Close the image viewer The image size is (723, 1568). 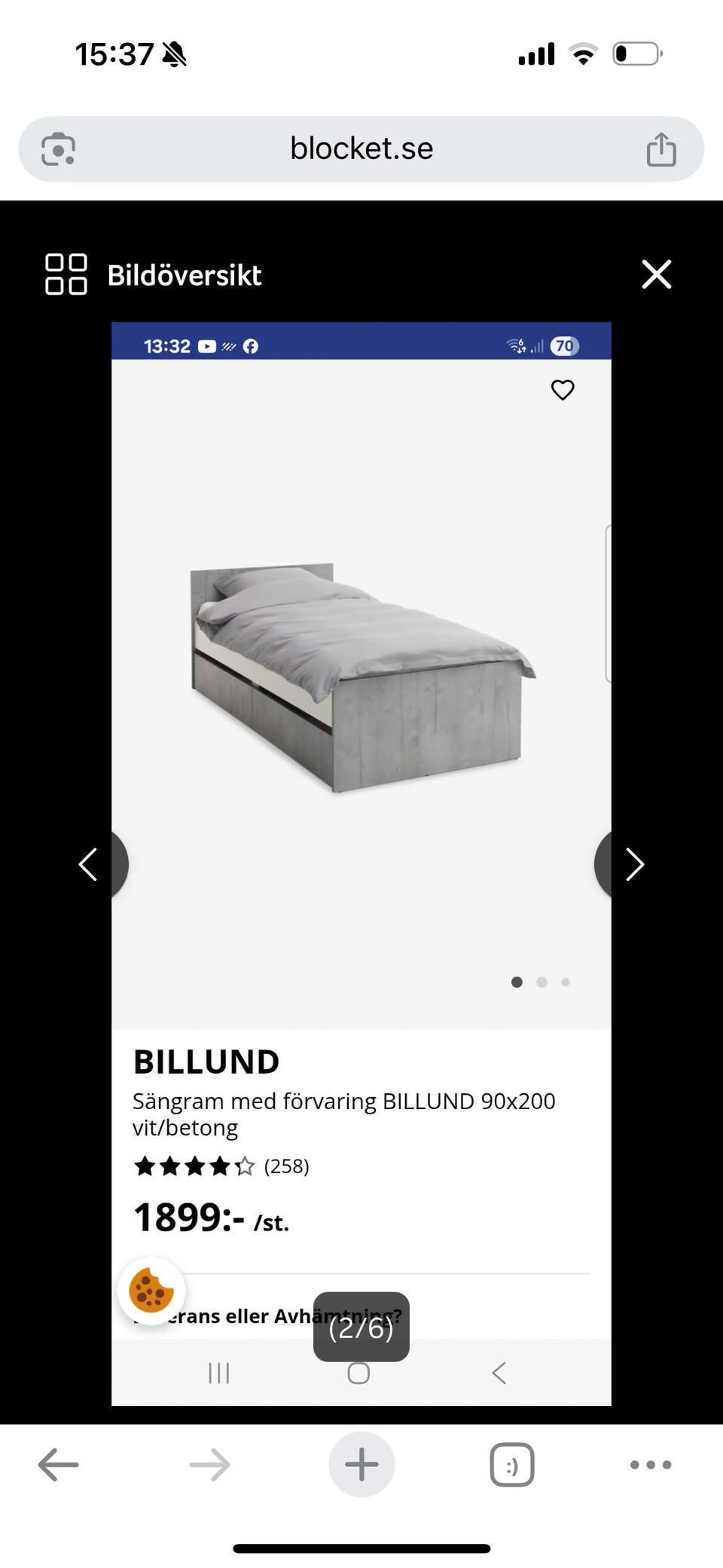coord(656,274)
